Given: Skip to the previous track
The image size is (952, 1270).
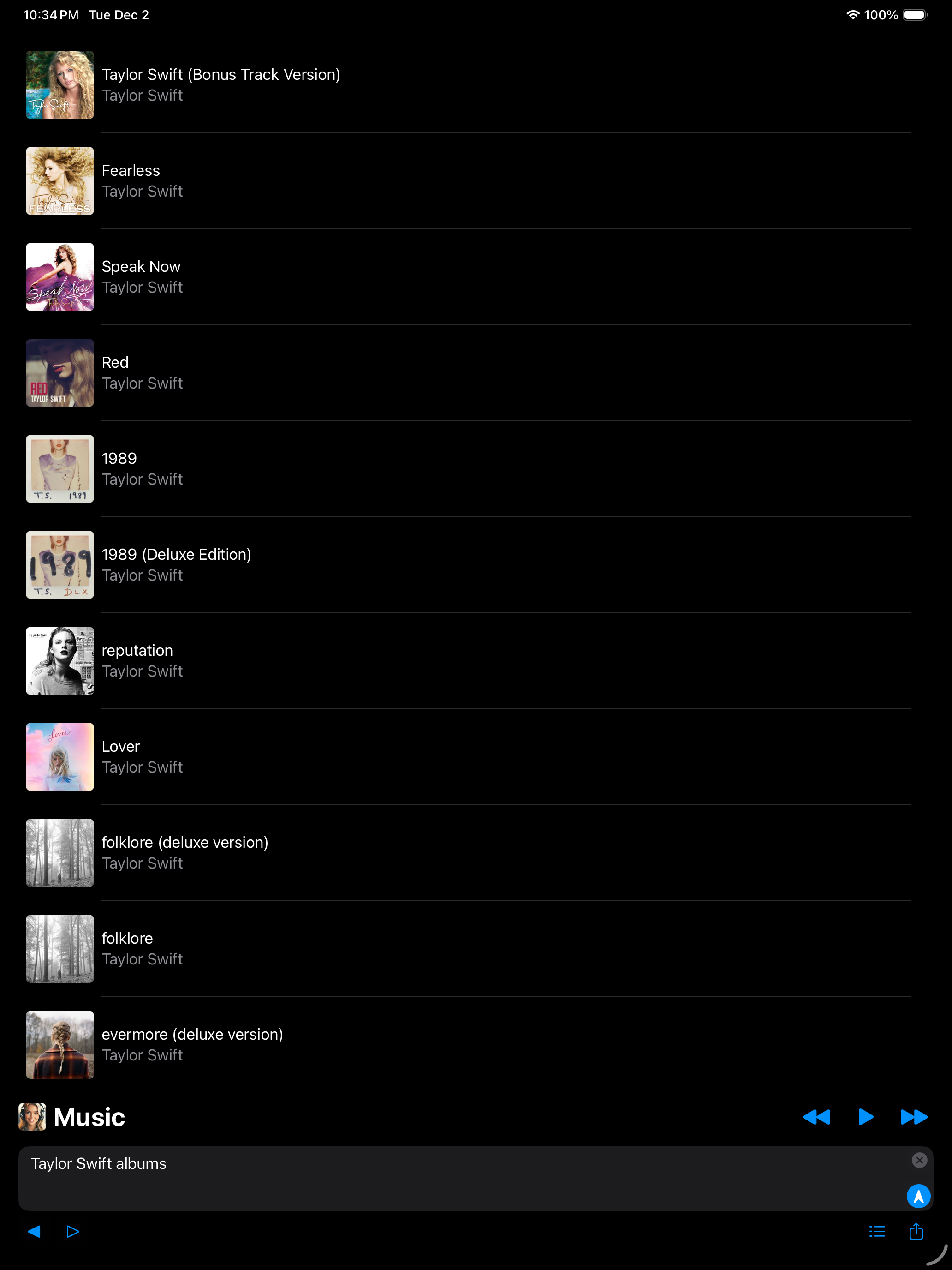Looking at the screenshot, I should point(816,1117).
